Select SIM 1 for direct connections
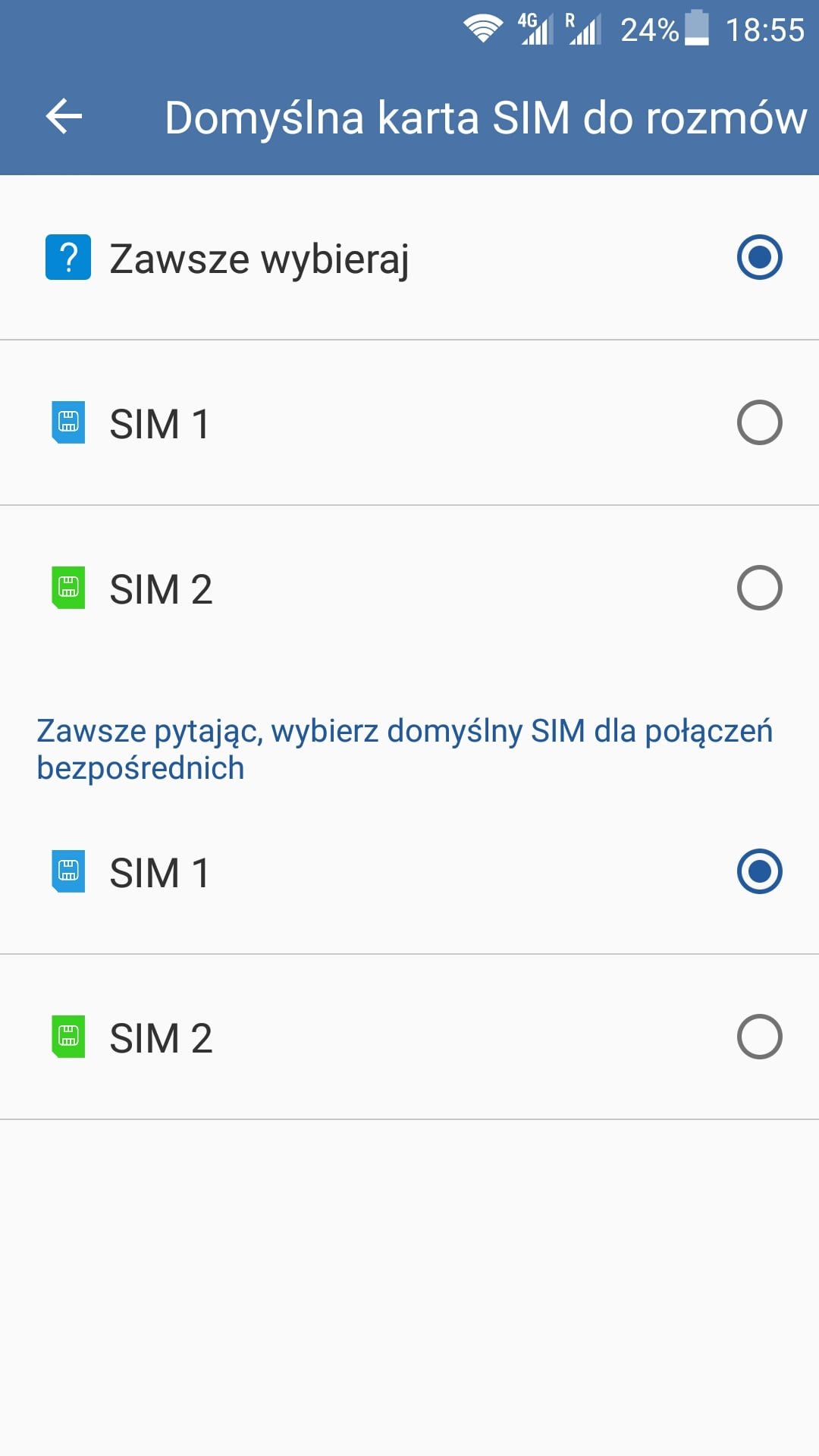 pyautogui.click(x=409, y=872)
